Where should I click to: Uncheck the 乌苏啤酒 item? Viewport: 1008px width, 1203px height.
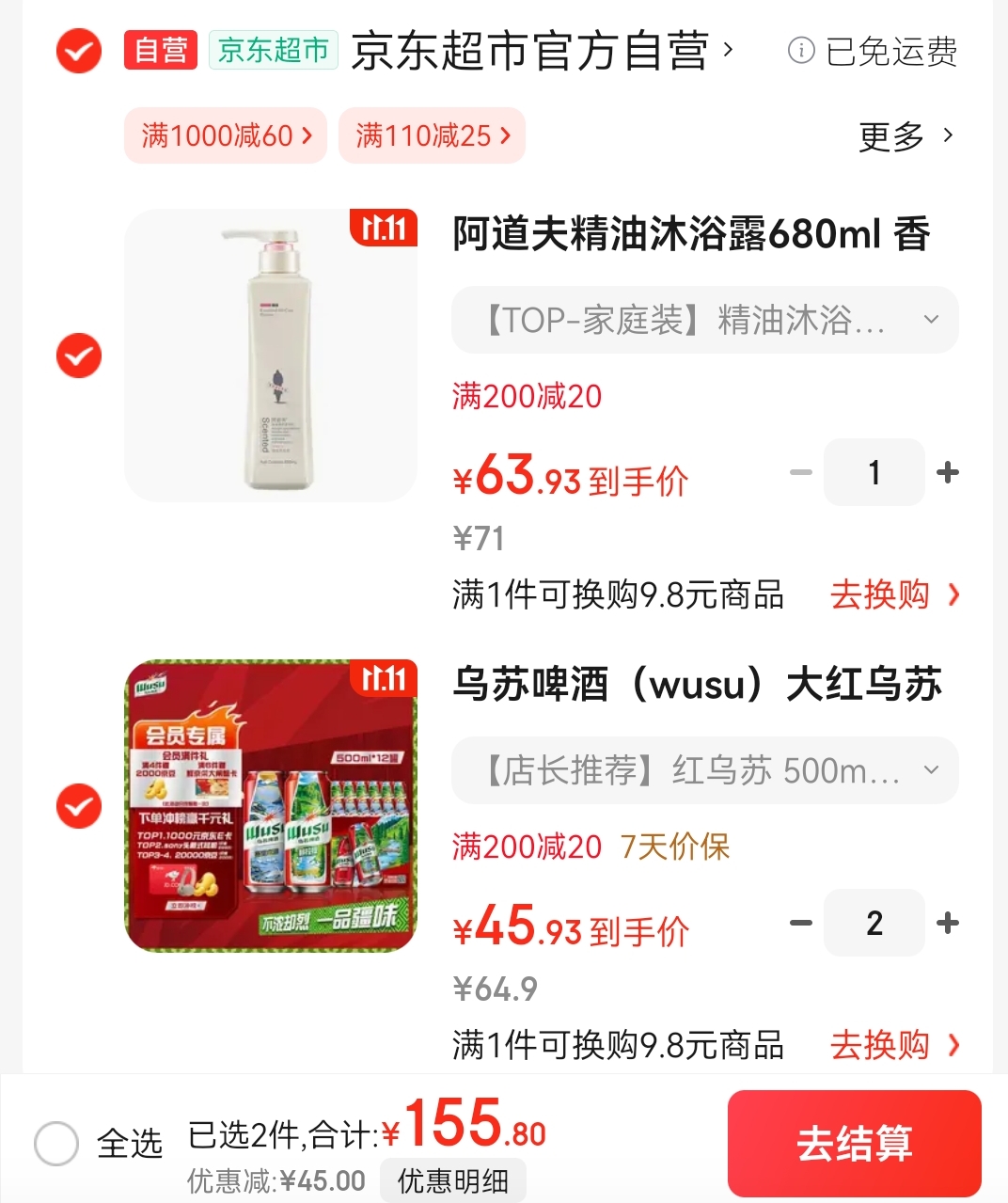pyautogui.click(x=79, y=806)
